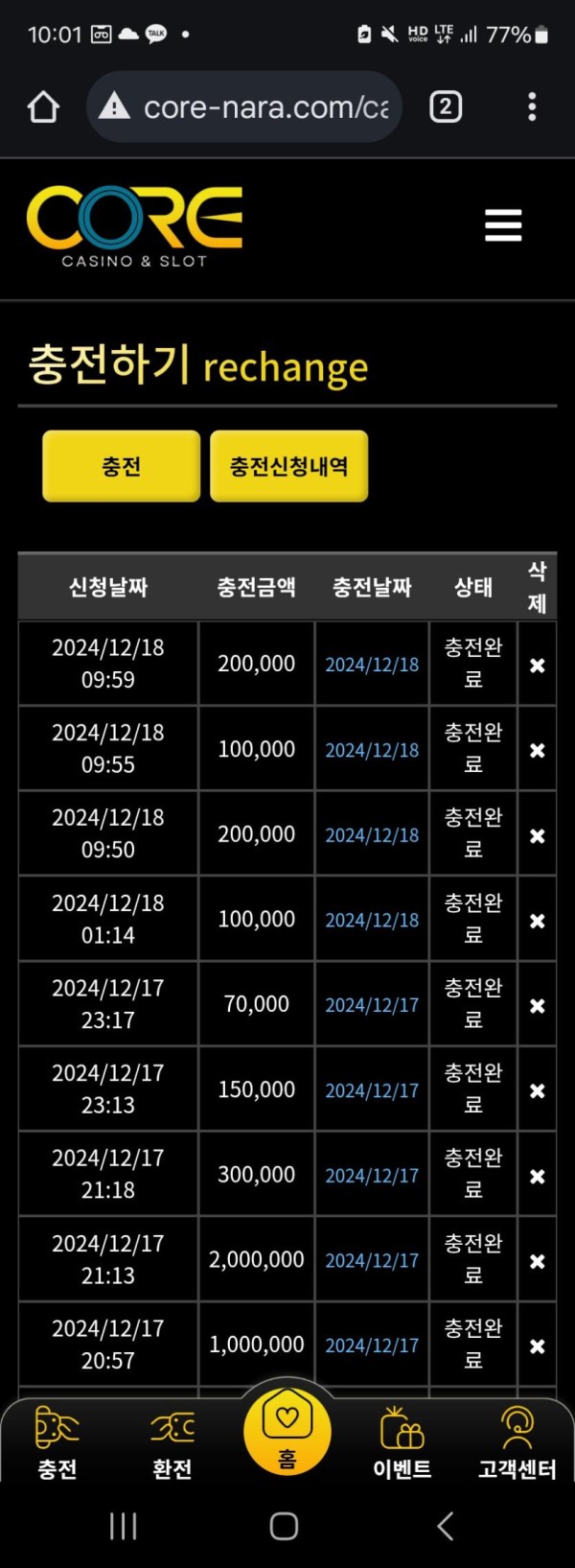Tap the system back button
The height and width of the screenshot is (1568, 575).
[x=446, y=1526]
